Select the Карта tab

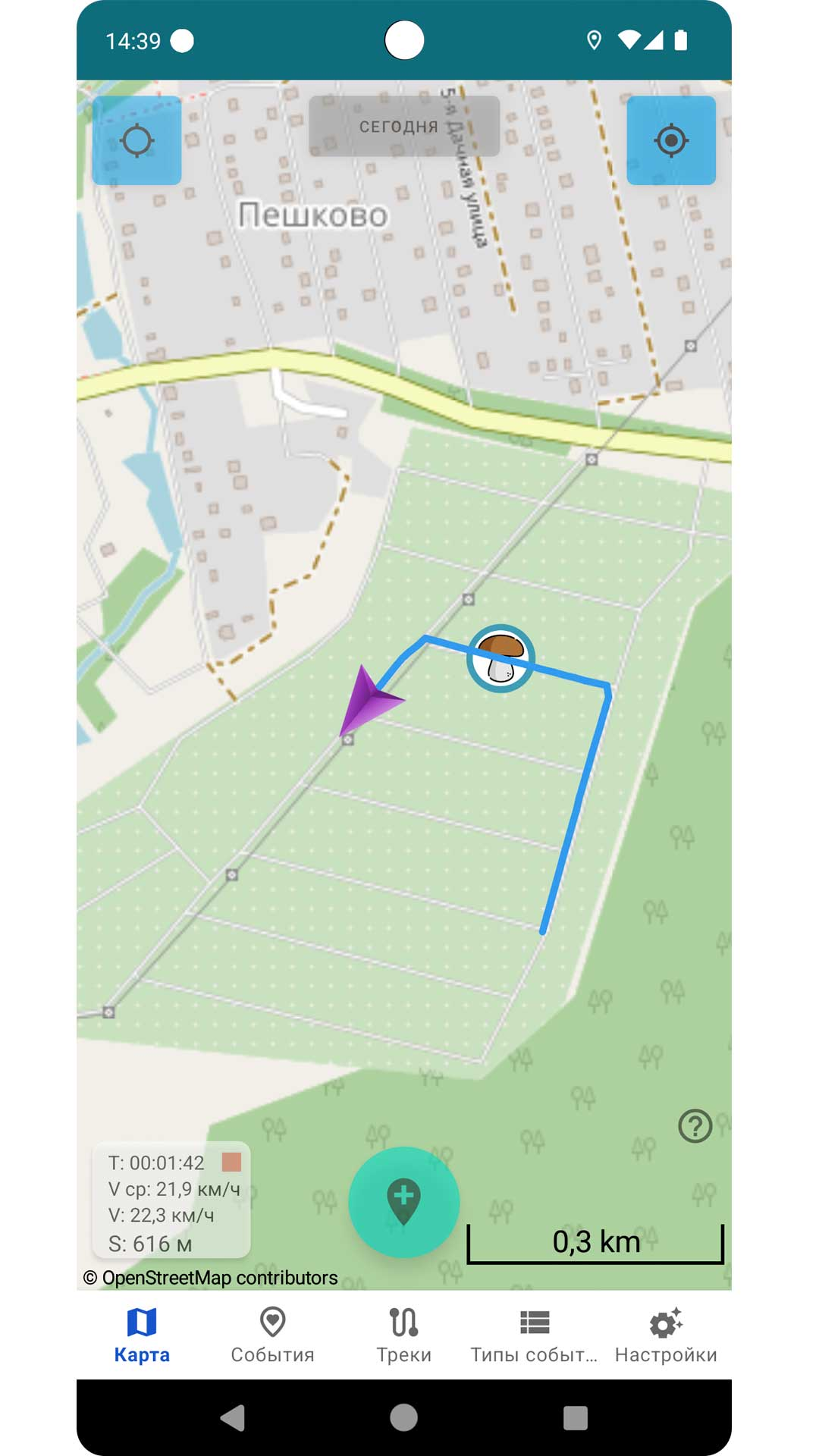pyautogui.click(x=142, y=1335)
